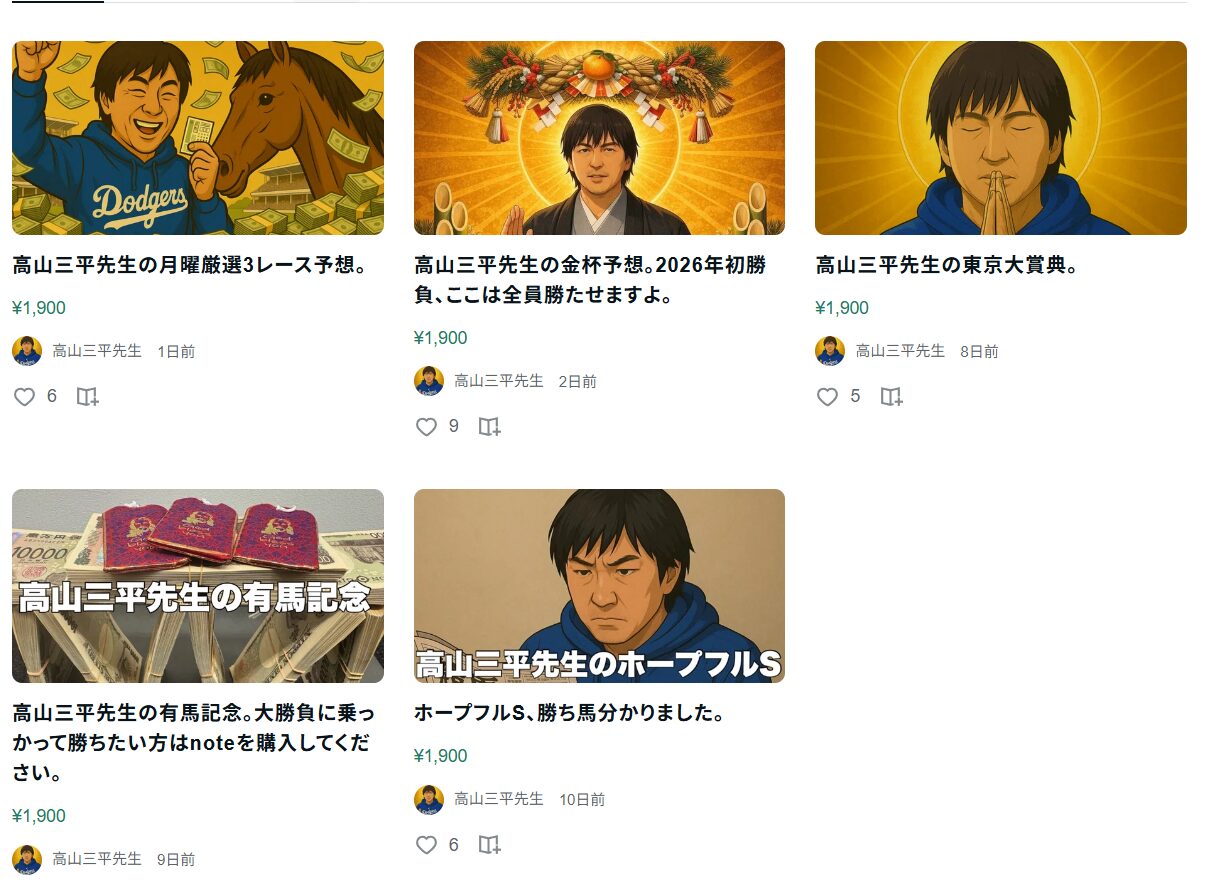Open the 東京大賞典 article thumbnail
Viewport: 1221px width, 882px height.
point(1000,138)
